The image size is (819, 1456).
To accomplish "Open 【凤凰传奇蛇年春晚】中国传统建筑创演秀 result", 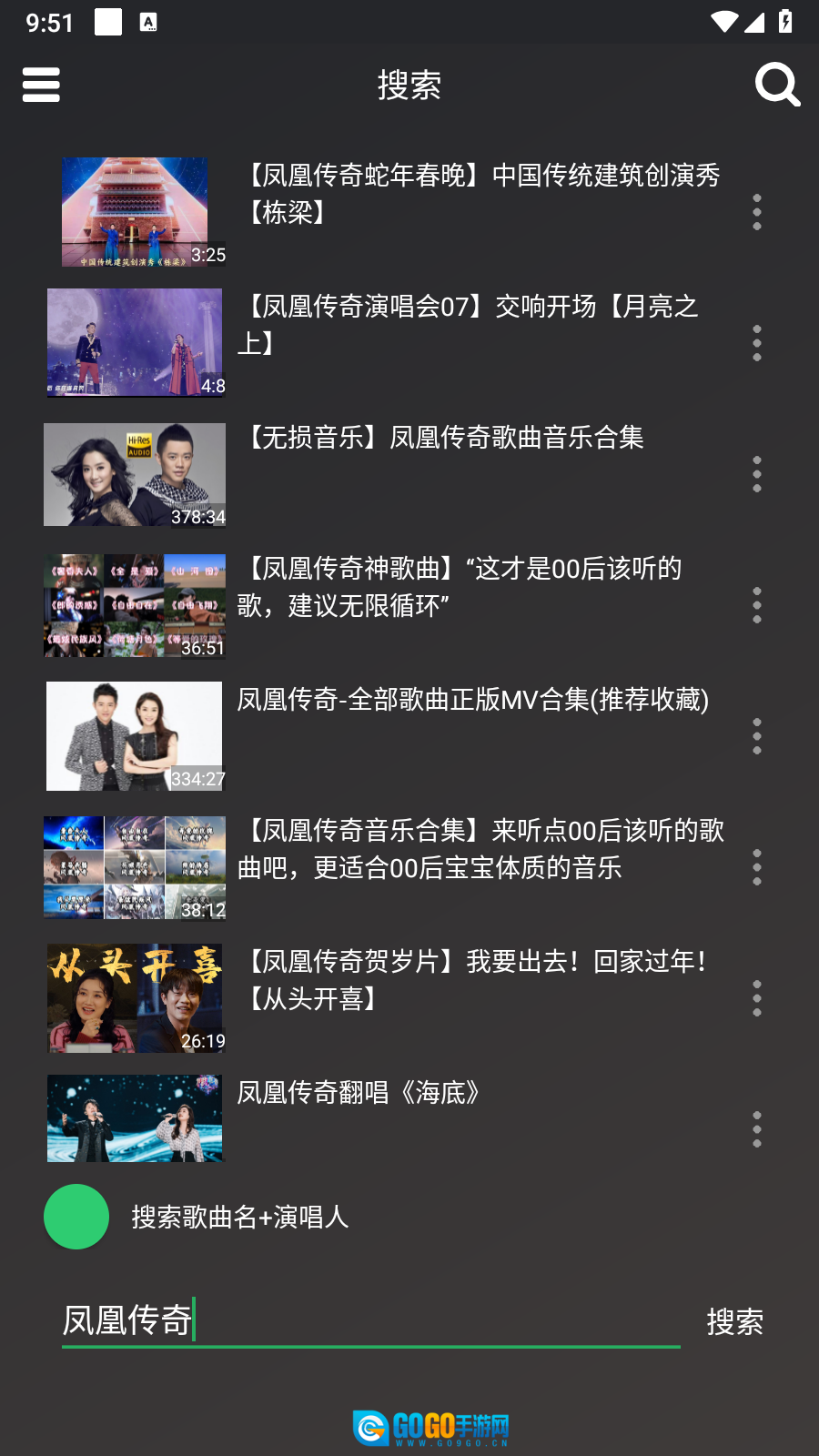I will click(x=482, y=194).
